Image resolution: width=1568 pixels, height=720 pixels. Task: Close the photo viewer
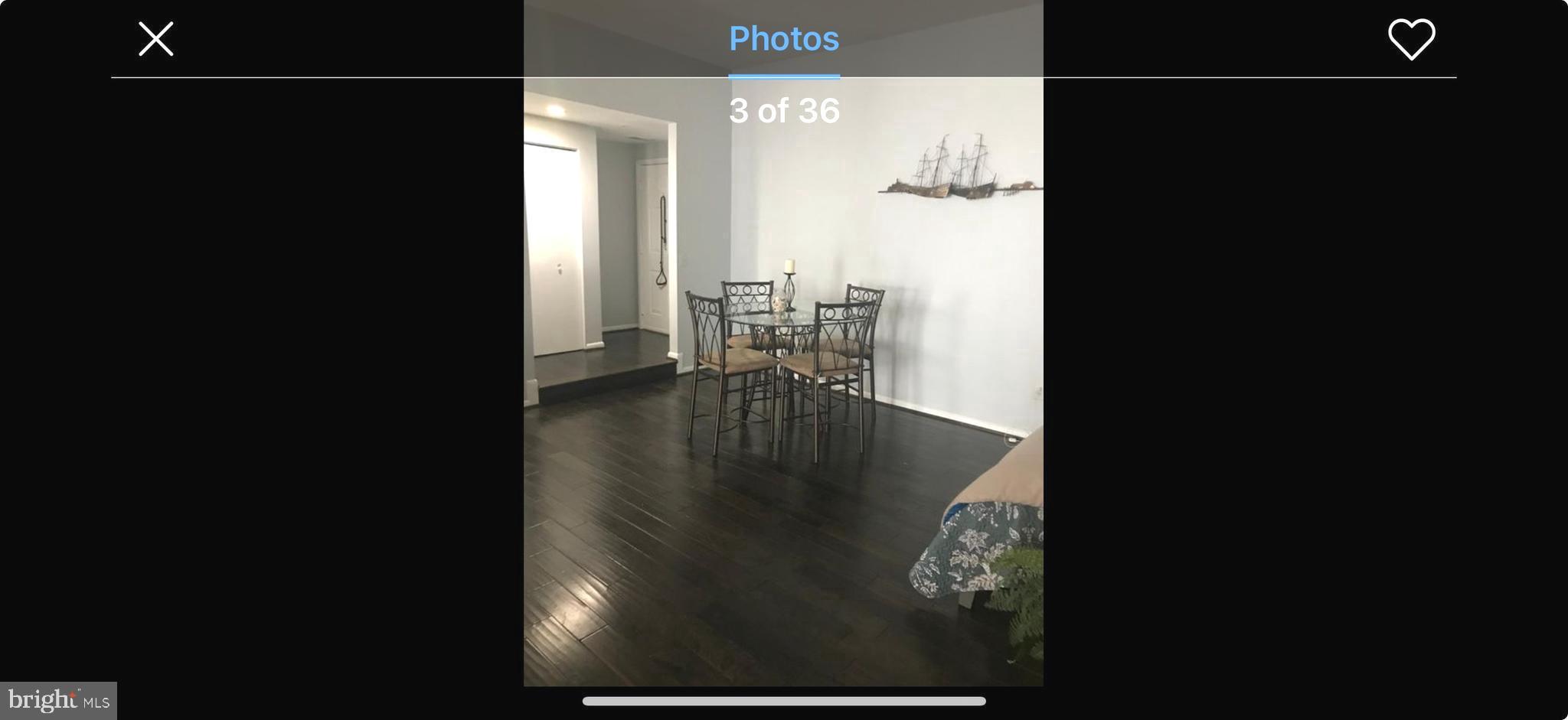click(x=156, y=39)
